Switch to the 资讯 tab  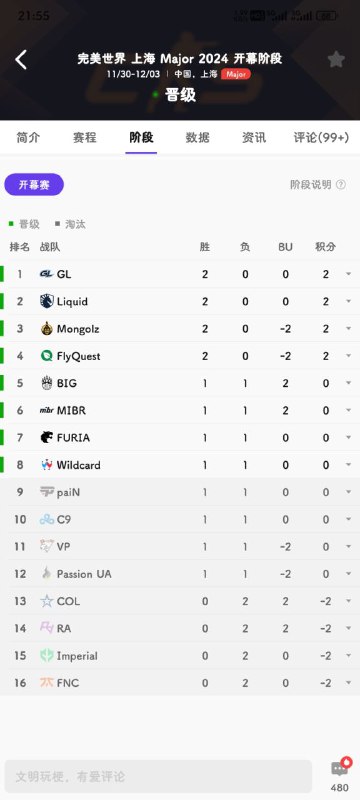click(254, 137)
